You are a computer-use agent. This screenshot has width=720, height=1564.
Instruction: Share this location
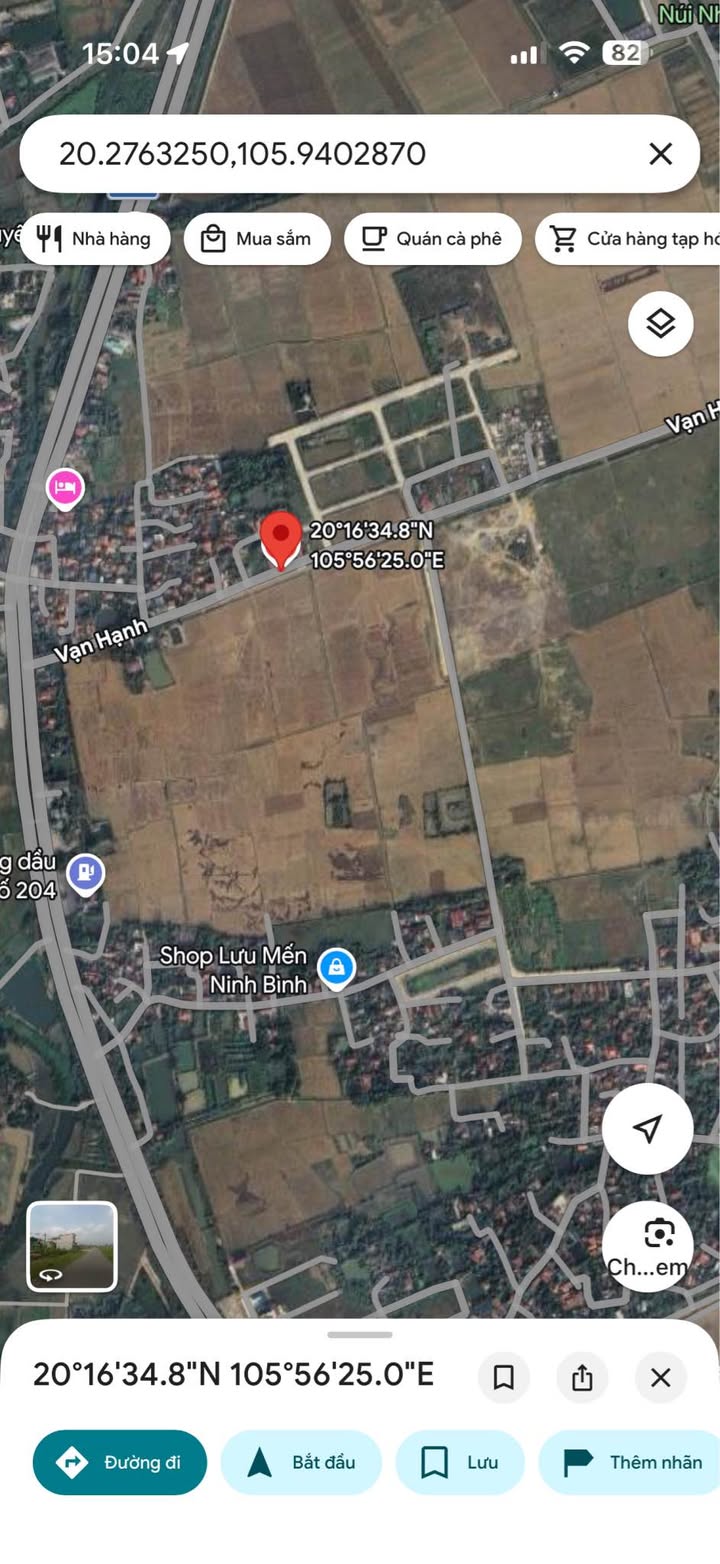[582, 1378]
